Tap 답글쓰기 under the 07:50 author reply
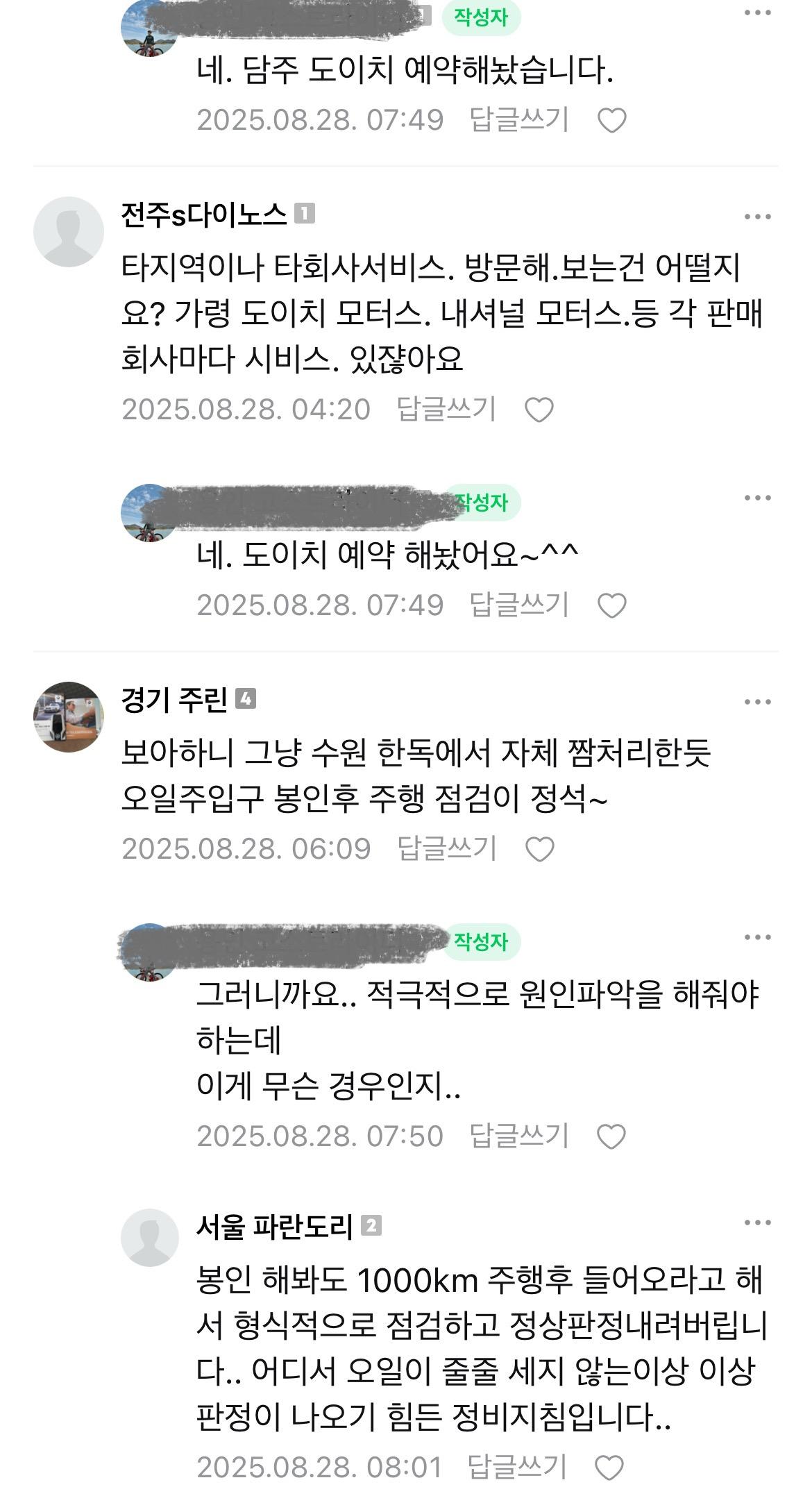The image size is (812, 1487). click(519, 1136)
